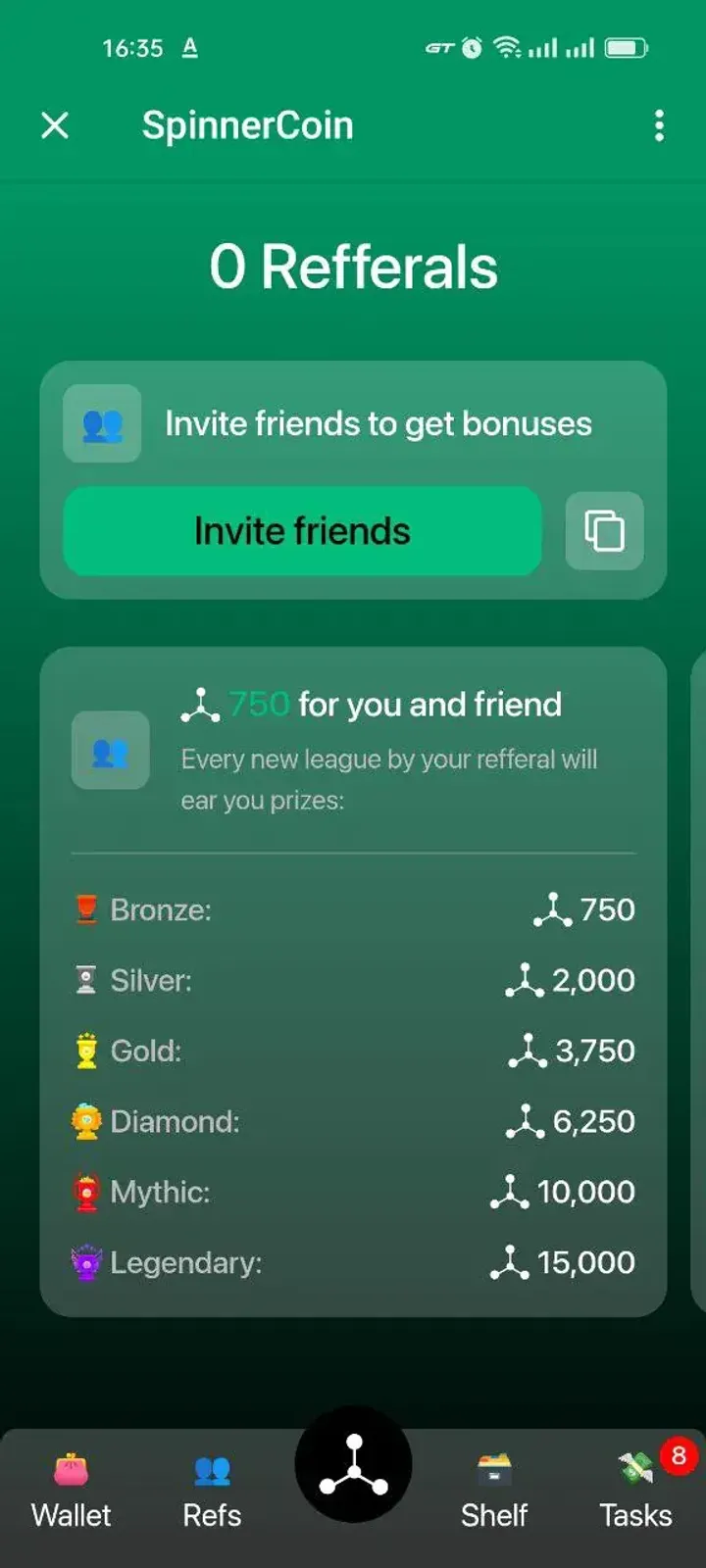This screenshot has height=1568, width=706.
Task: Switch to the Wallet tab
Action: 70,1490
